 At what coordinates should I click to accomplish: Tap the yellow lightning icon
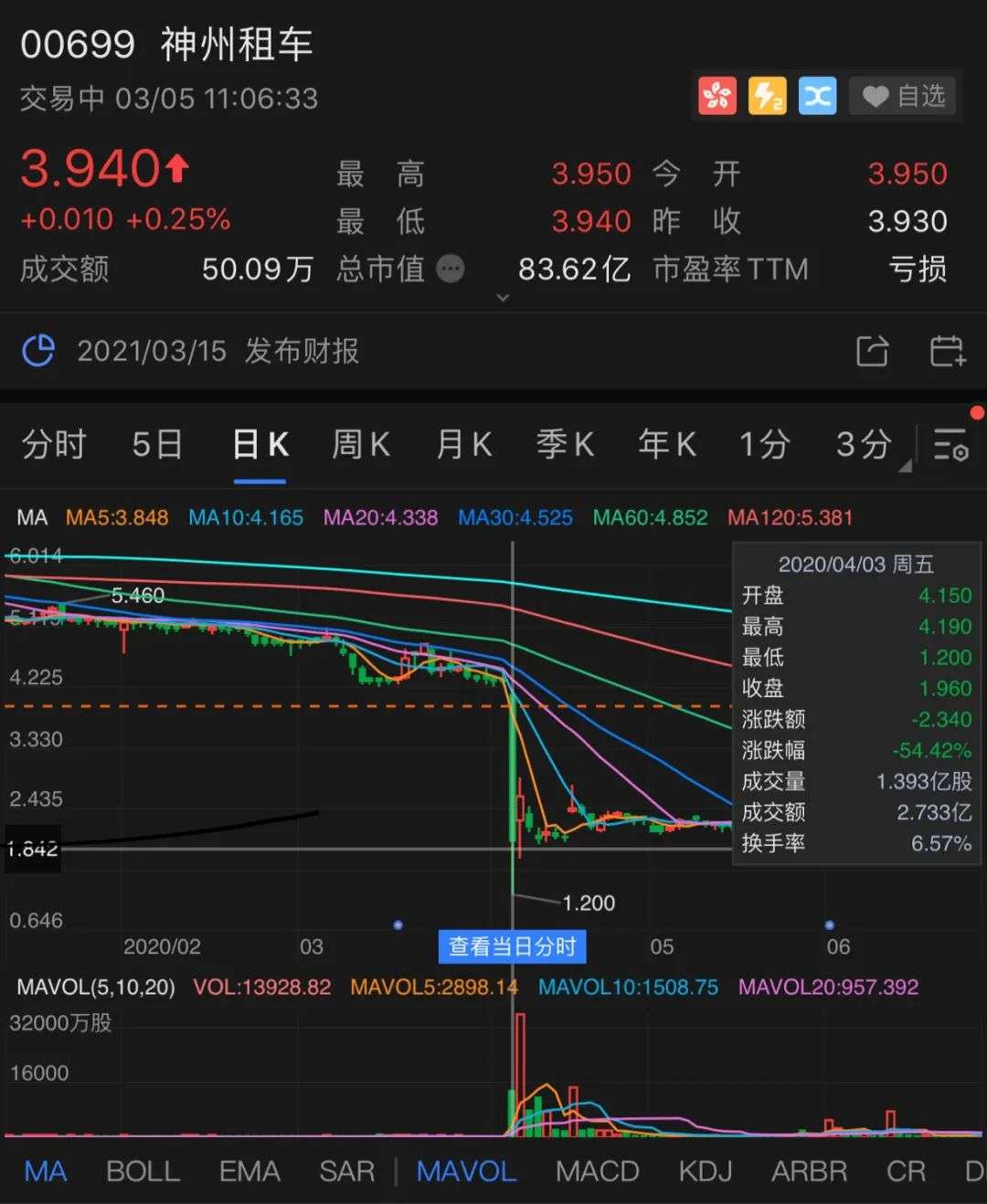pyautogui.click(x=767, y=96)
